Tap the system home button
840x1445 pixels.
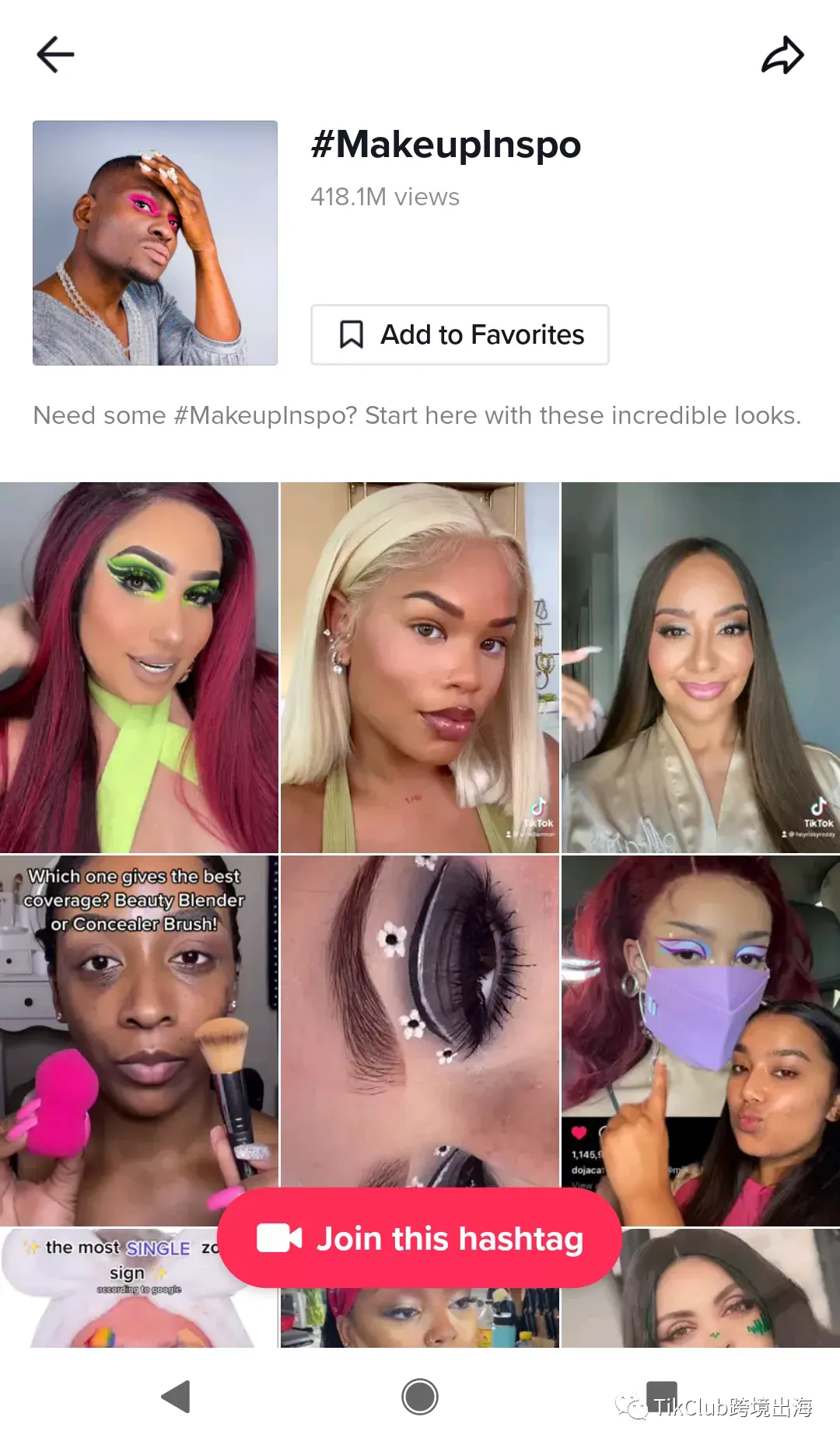(x=419, y=1397)
